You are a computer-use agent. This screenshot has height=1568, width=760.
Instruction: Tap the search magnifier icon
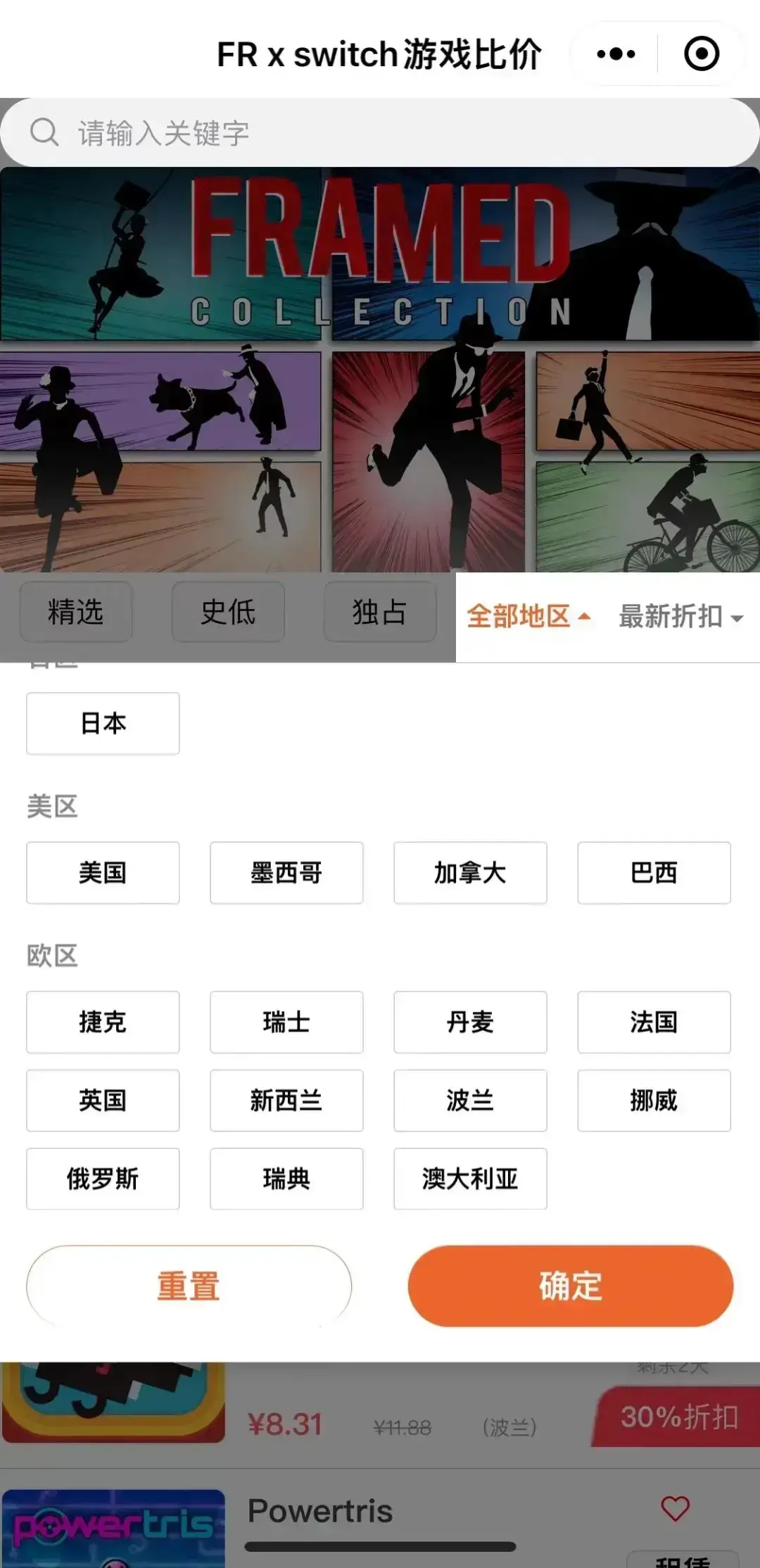point(44,132)
